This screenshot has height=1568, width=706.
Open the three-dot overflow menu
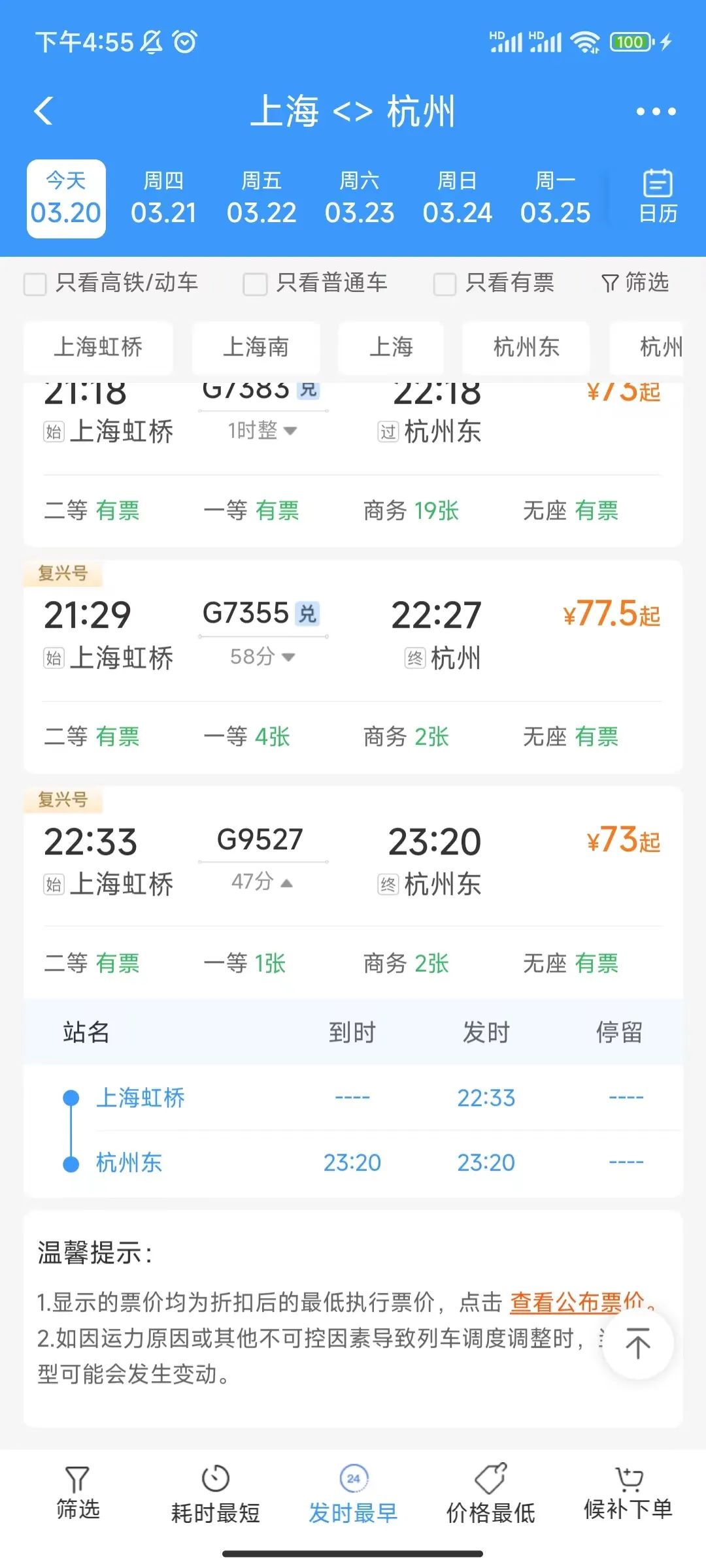656,112
